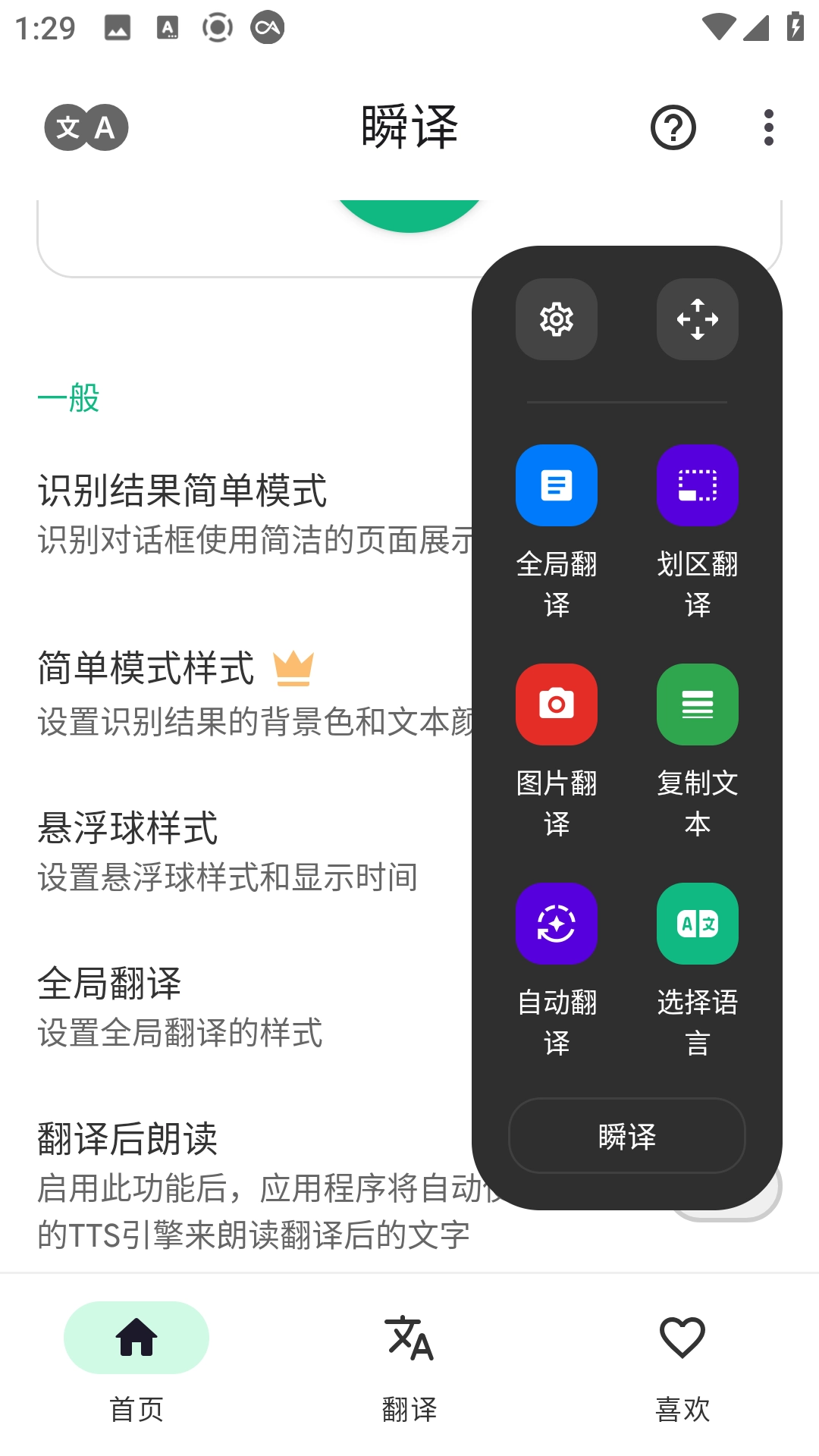The width and height of the screenshot is (819, 1456).
Task: Open settings gear in floating panel
Action: (x=556, y=318)
